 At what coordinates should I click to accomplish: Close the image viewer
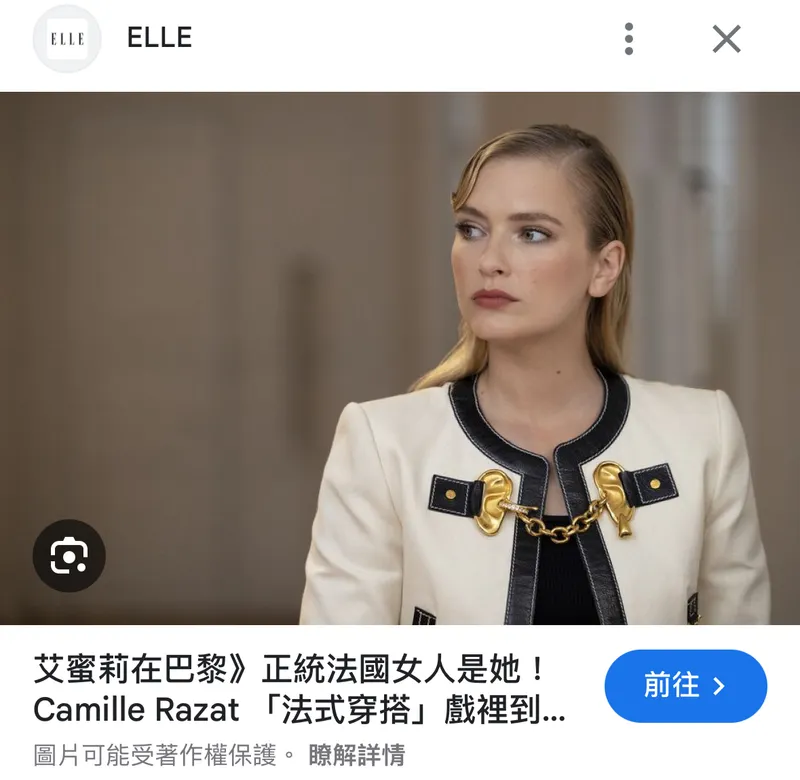pos(726,39)
